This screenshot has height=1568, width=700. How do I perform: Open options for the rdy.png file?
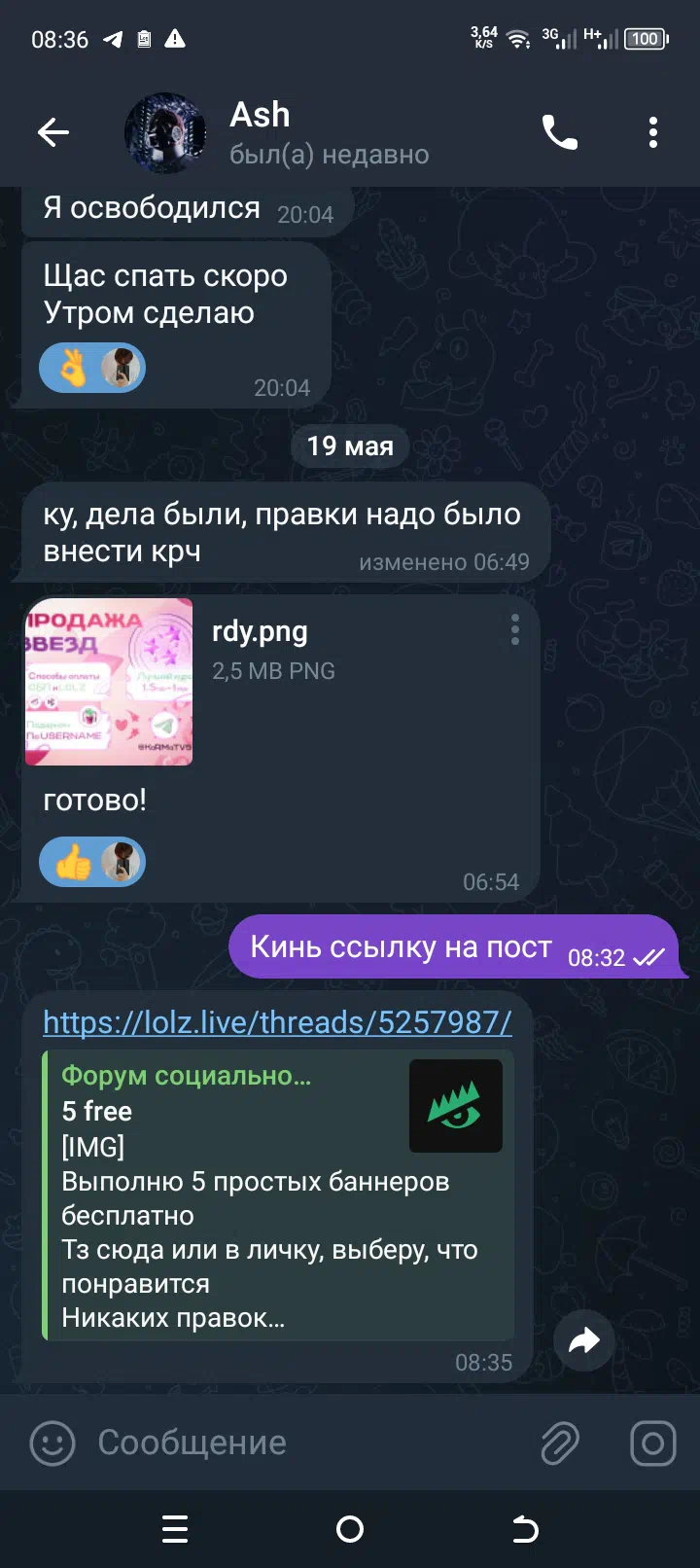[x=515, y=629]
